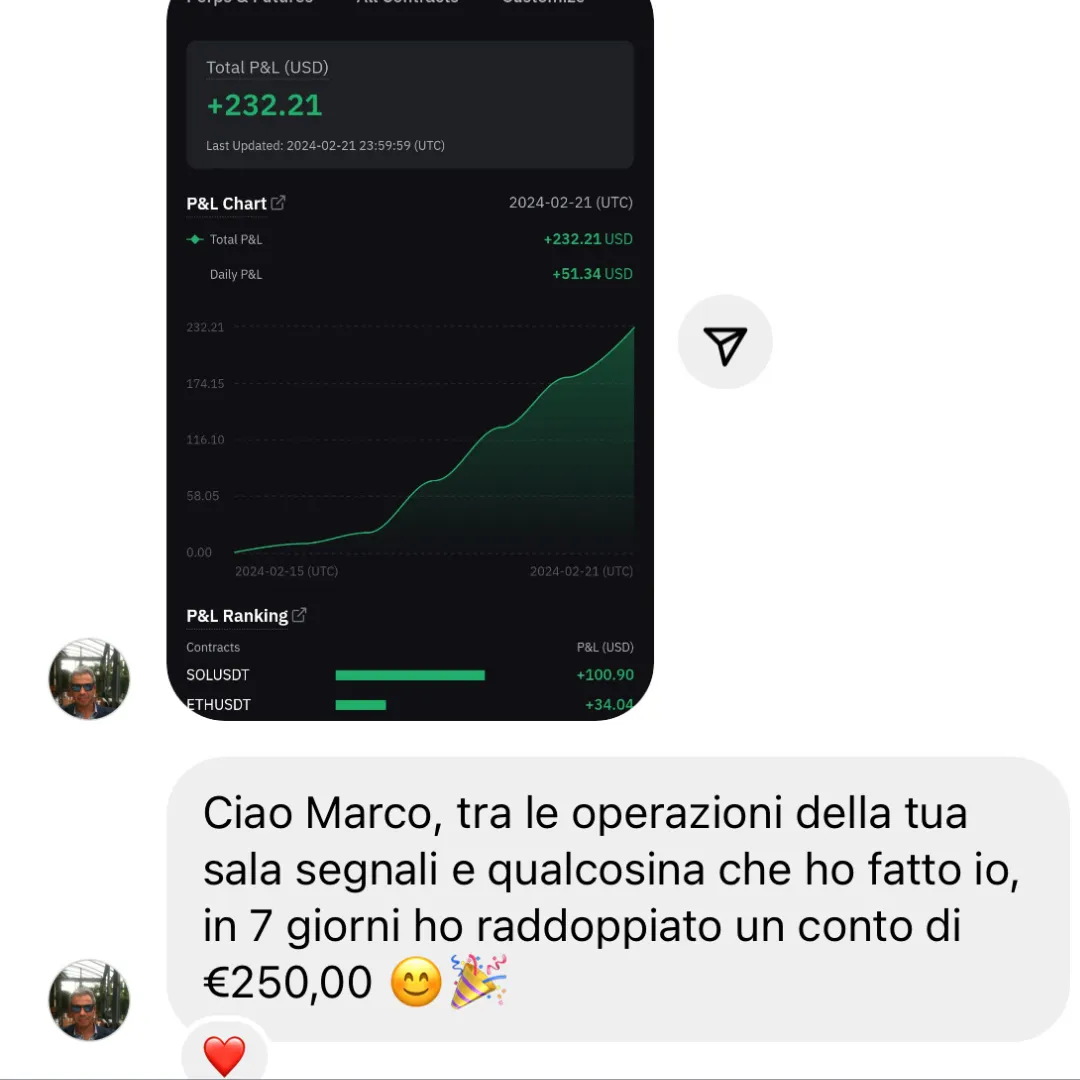Open the shared P&L screenshot image
The height and width of the screenshot is (1080, 1080).
[410, 360]
